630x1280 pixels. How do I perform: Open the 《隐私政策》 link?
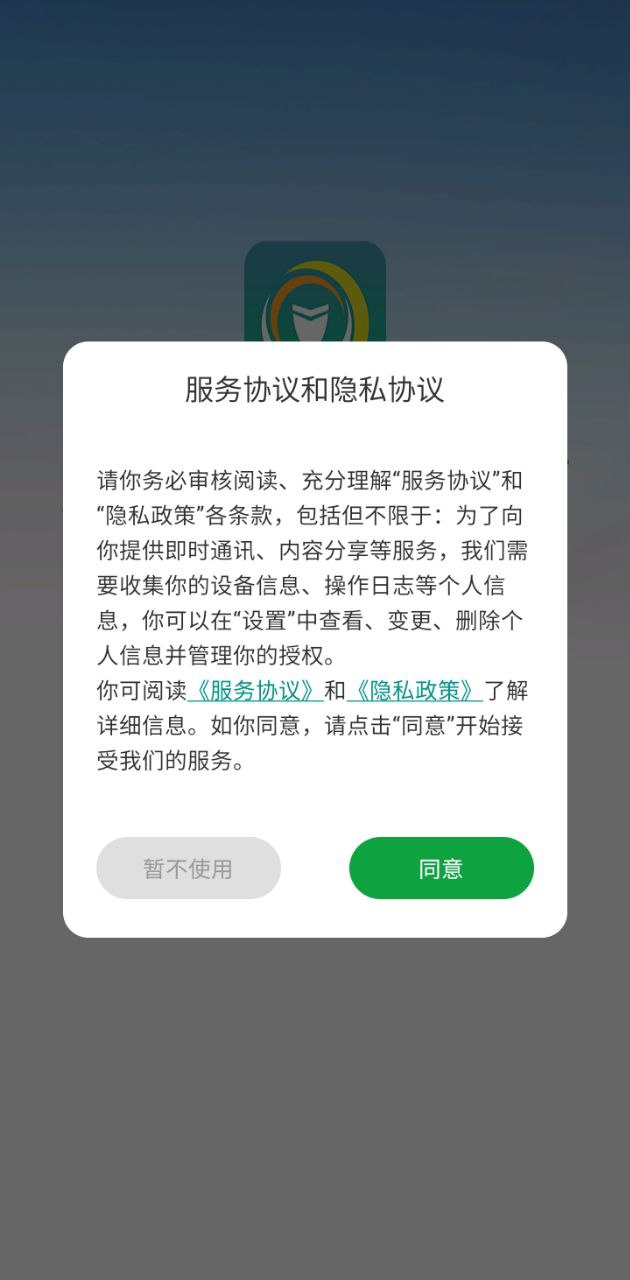tap(415, 690)
